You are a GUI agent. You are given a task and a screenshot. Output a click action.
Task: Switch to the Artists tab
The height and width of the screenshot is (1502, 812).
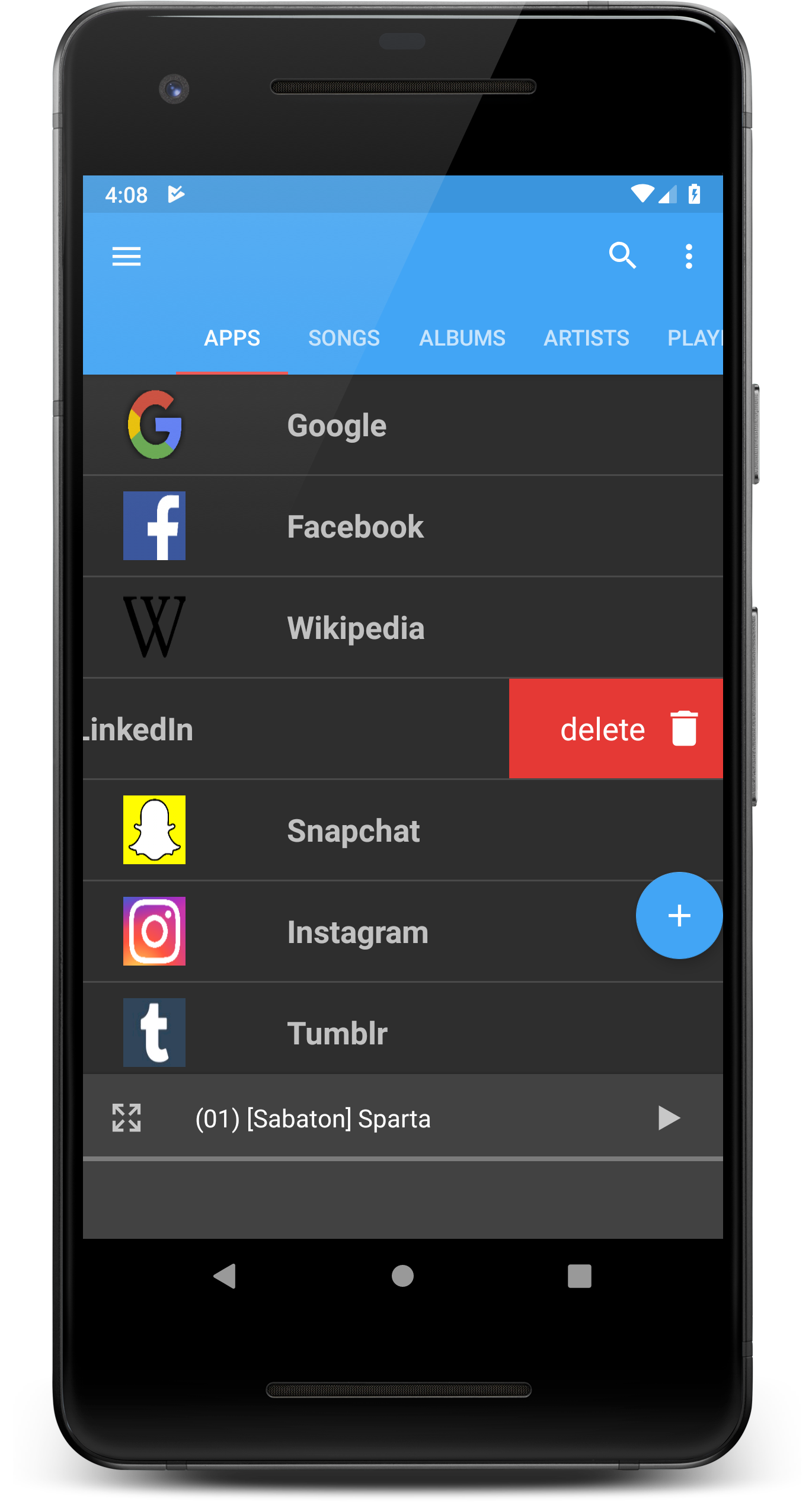[x=586, y=338]
